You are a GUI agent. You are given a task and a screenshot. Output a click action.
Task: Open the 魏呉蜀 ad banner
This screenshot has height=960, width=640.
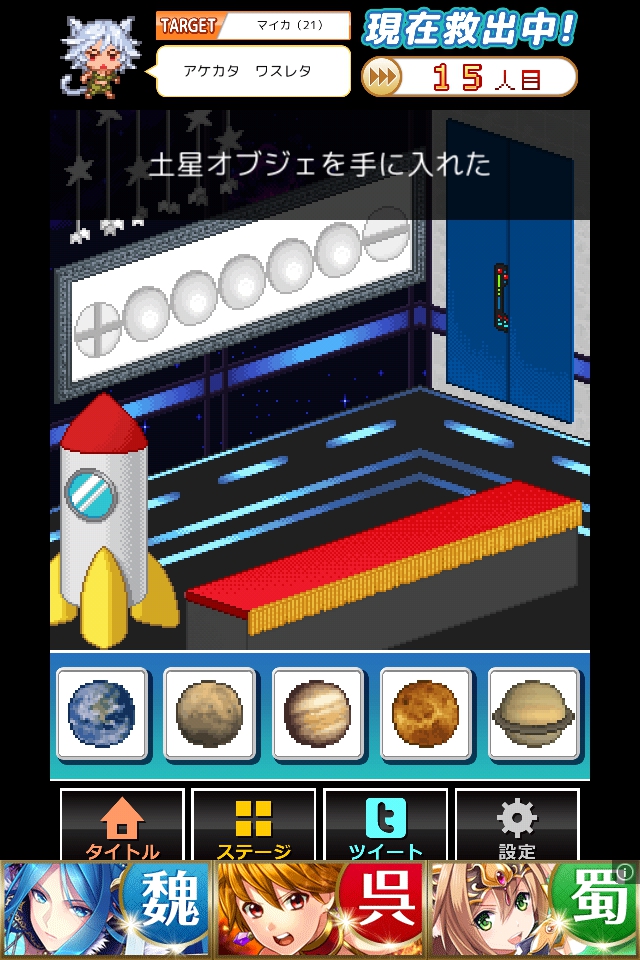[x=320, y=910]
